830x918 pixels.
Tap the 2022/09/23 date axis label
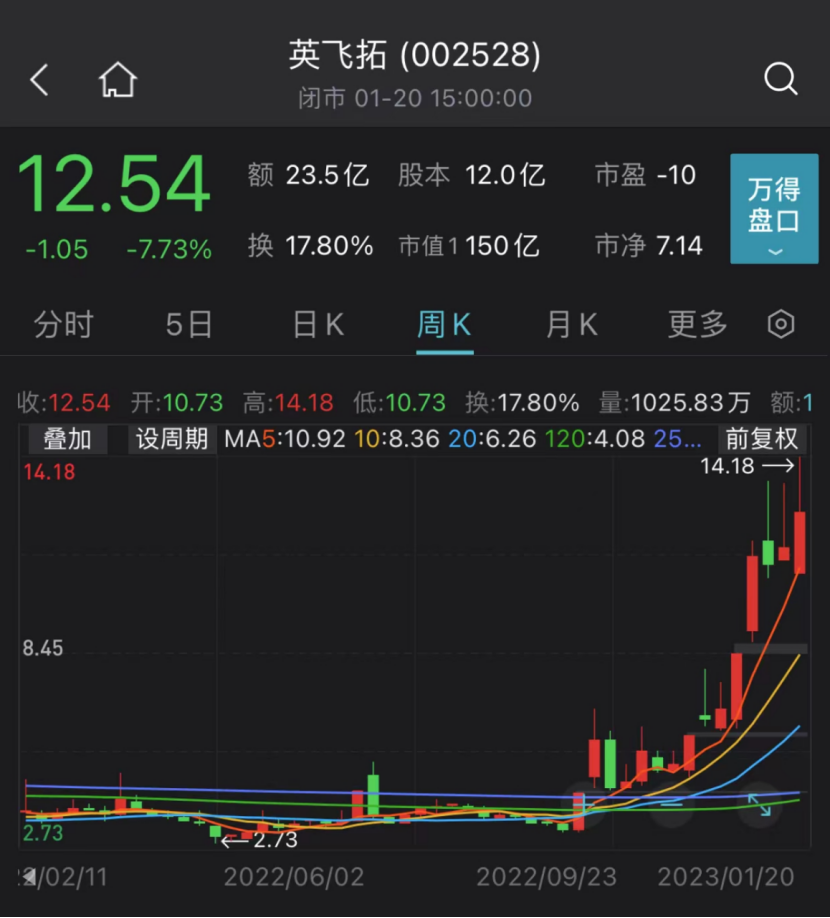pos(548,876)
